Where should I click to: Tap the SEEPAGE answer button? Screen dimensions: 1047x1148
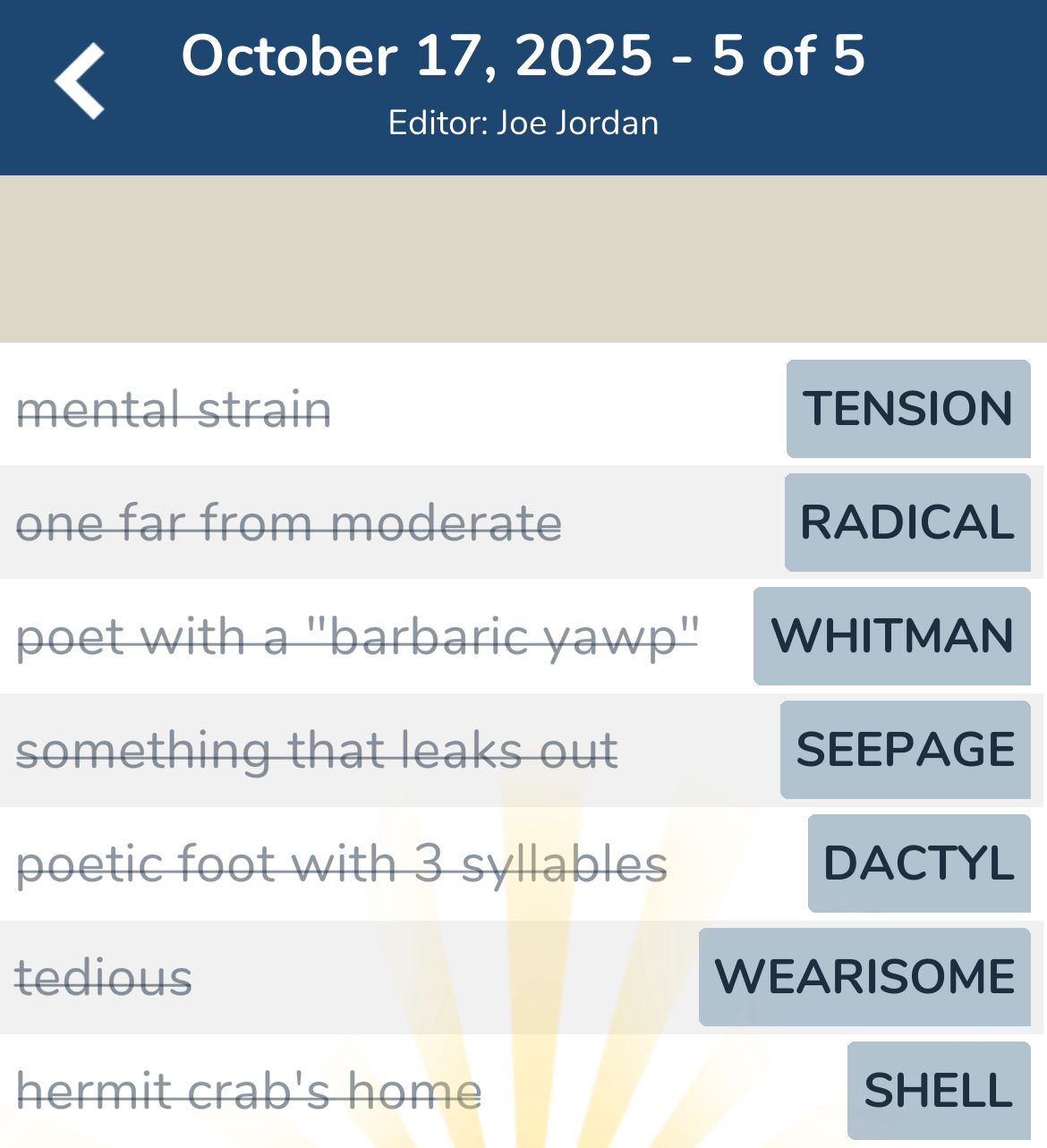(905, 750)
